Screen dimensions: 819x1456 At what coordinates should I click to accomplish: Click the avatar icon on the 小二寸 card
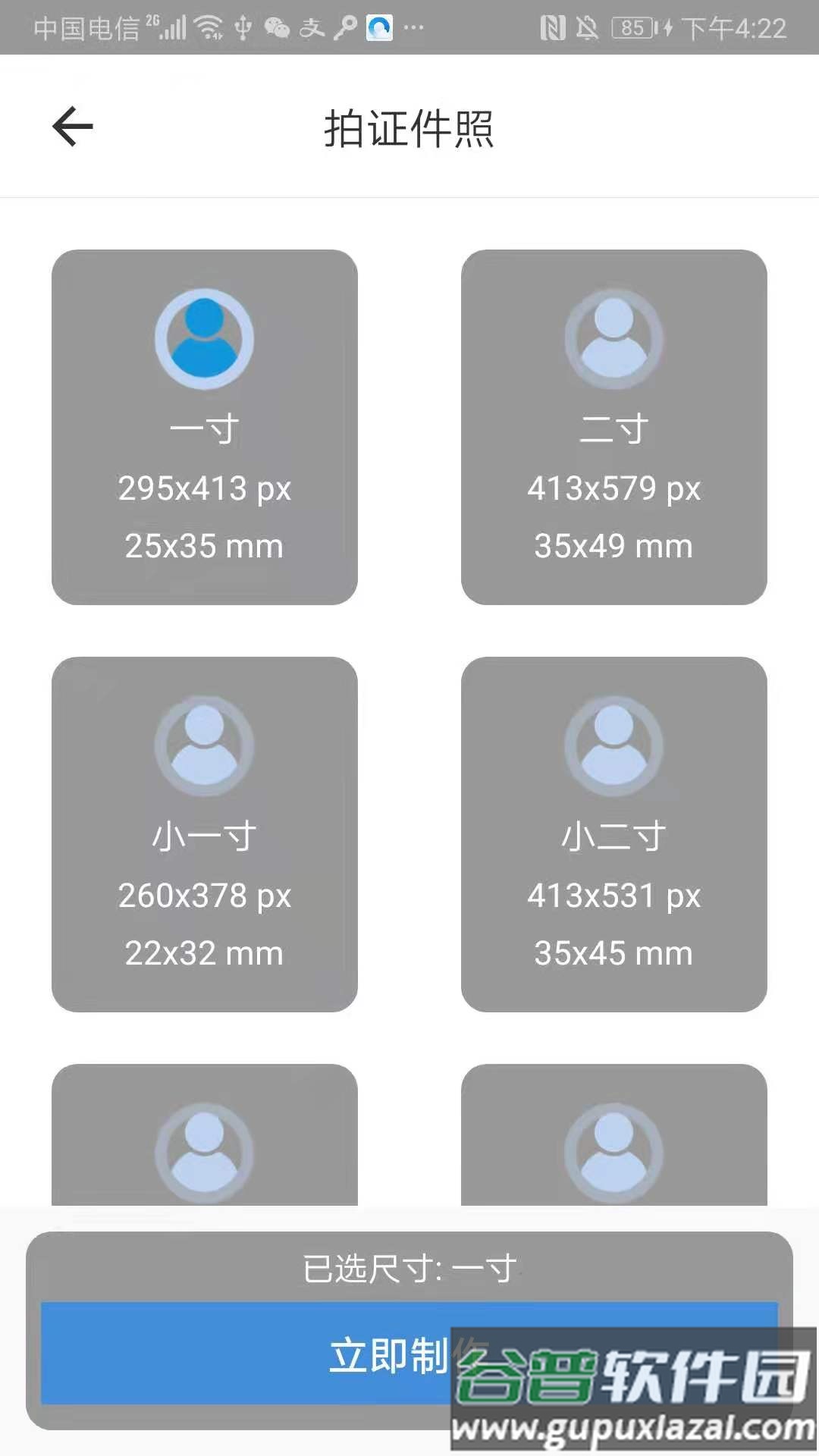click(x=613, y=747)
